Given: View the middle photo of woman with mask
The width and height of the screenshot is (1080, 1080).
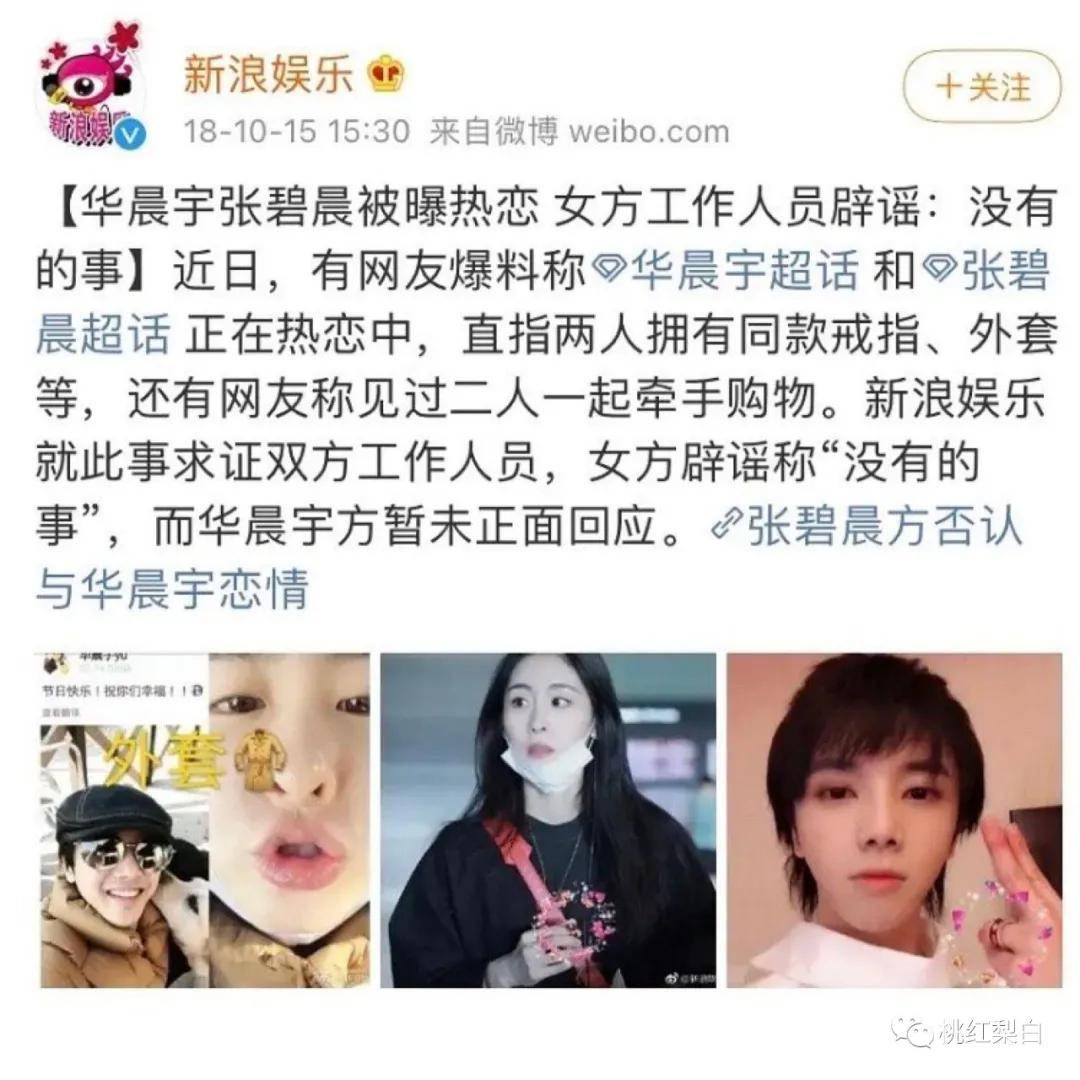Looking at the screenshot, I should 548,820.
